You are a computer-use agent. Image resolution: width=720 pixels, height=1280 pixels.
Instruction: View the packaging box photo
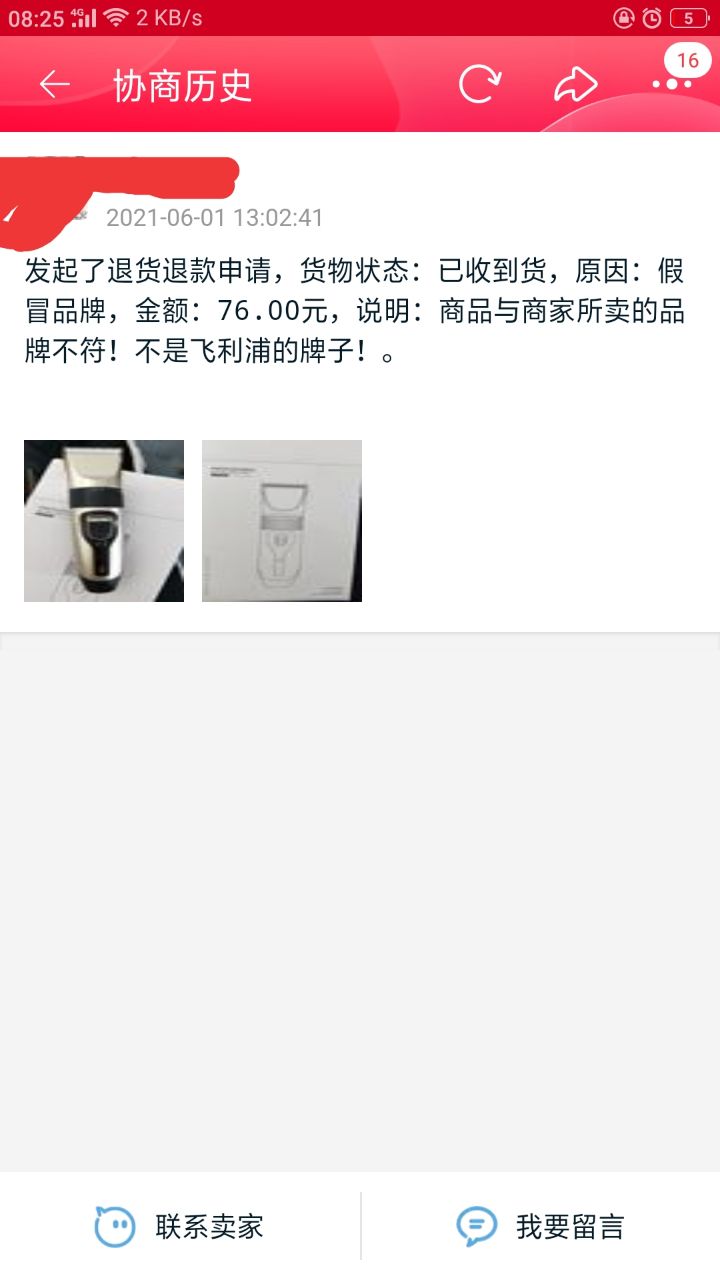(282, 521)
